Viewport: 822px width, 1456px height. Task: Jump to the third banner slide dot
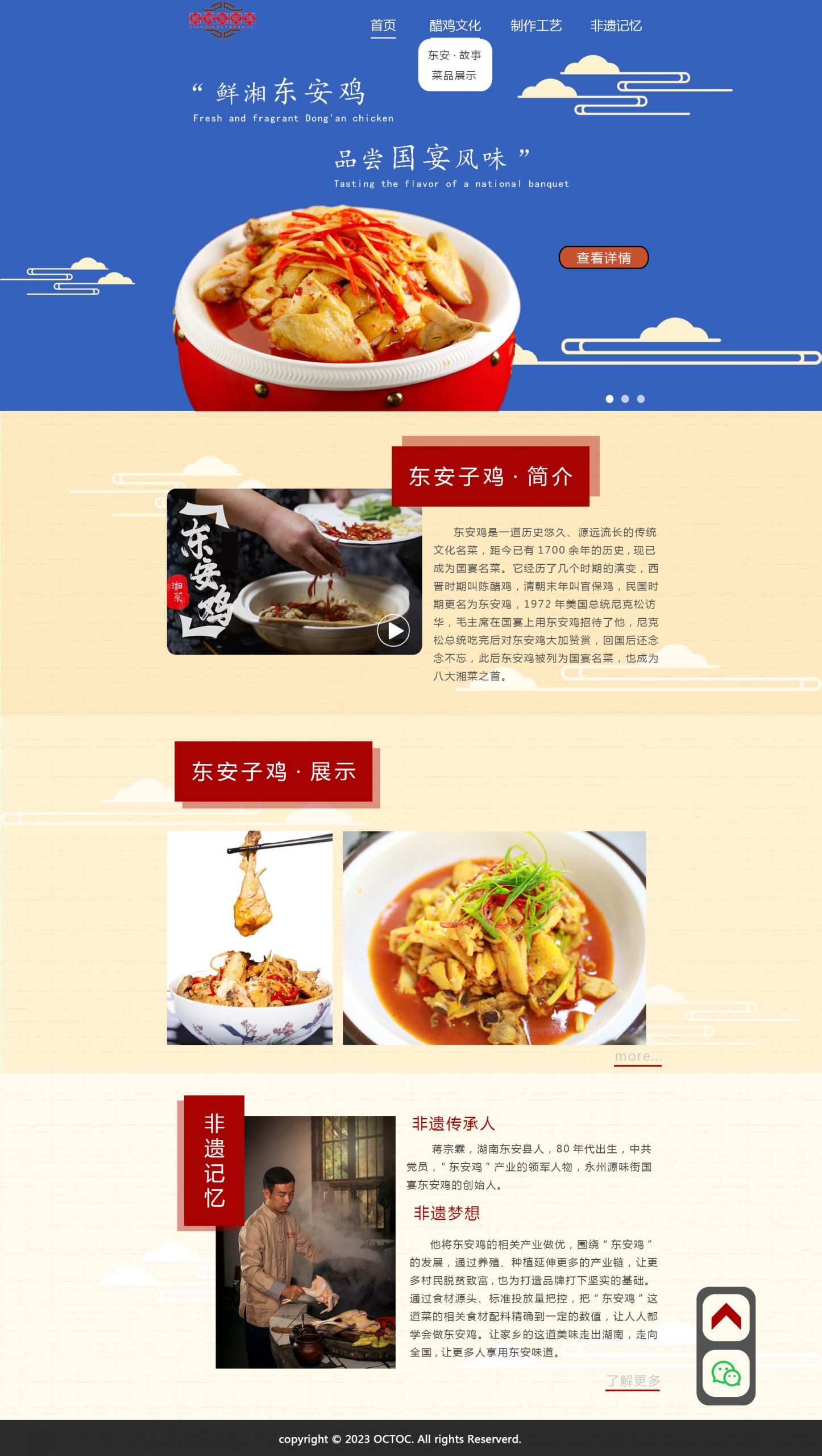coord(641,399)
